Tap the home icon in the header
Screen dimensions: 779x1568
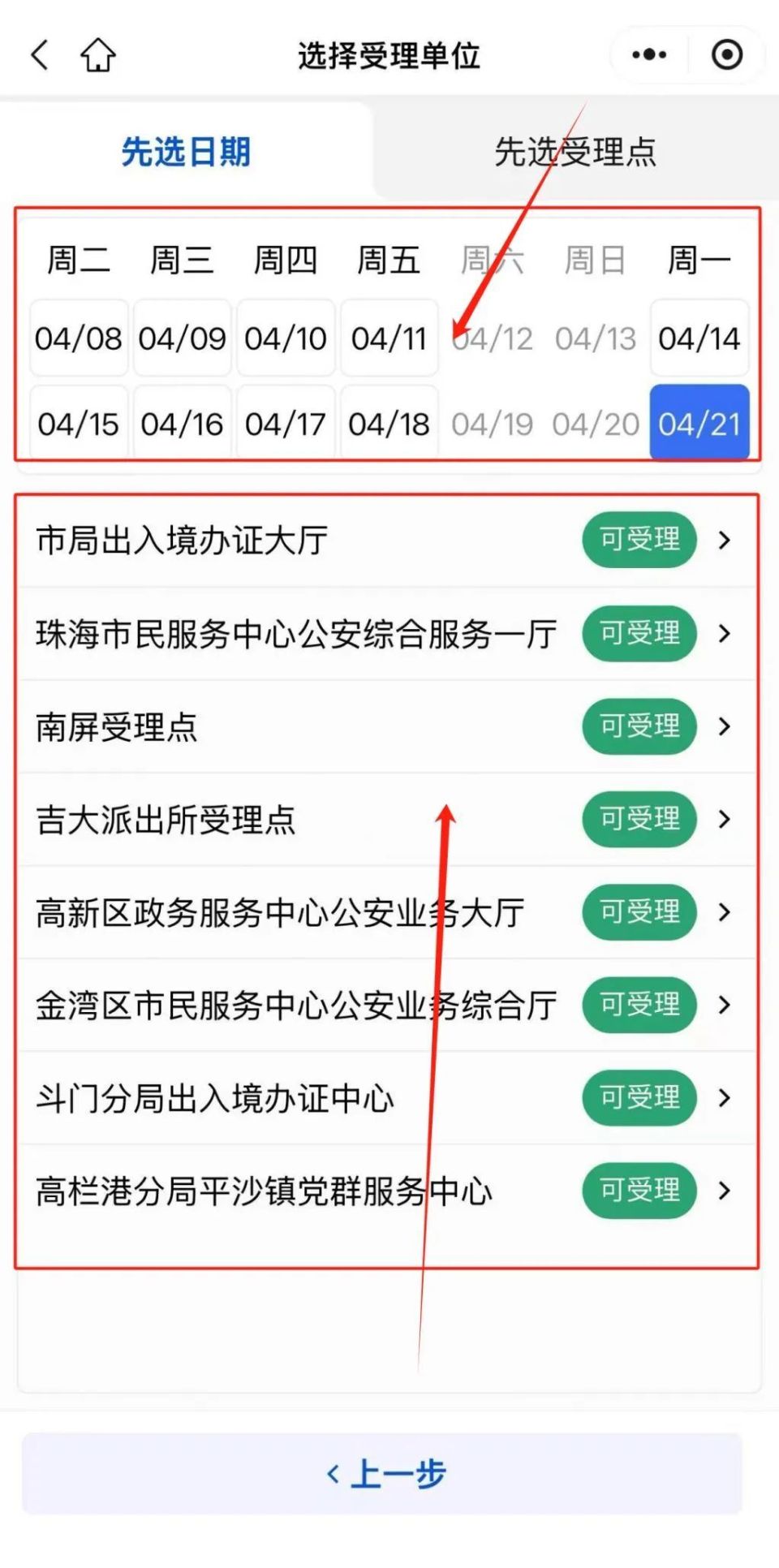coord(98,55)
